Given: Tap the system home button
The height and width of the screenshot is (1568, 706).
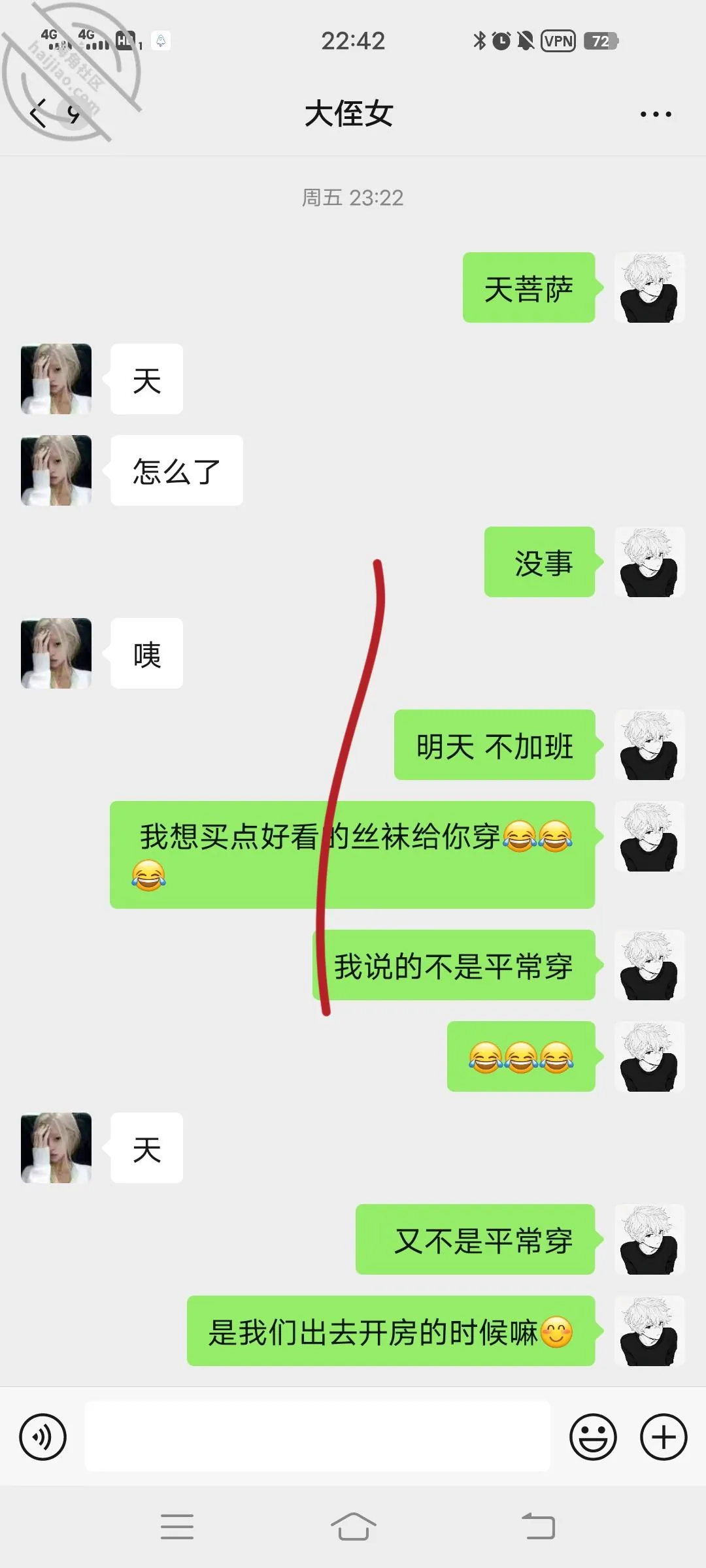Looking at the screenshot, I should [353, 1527].
